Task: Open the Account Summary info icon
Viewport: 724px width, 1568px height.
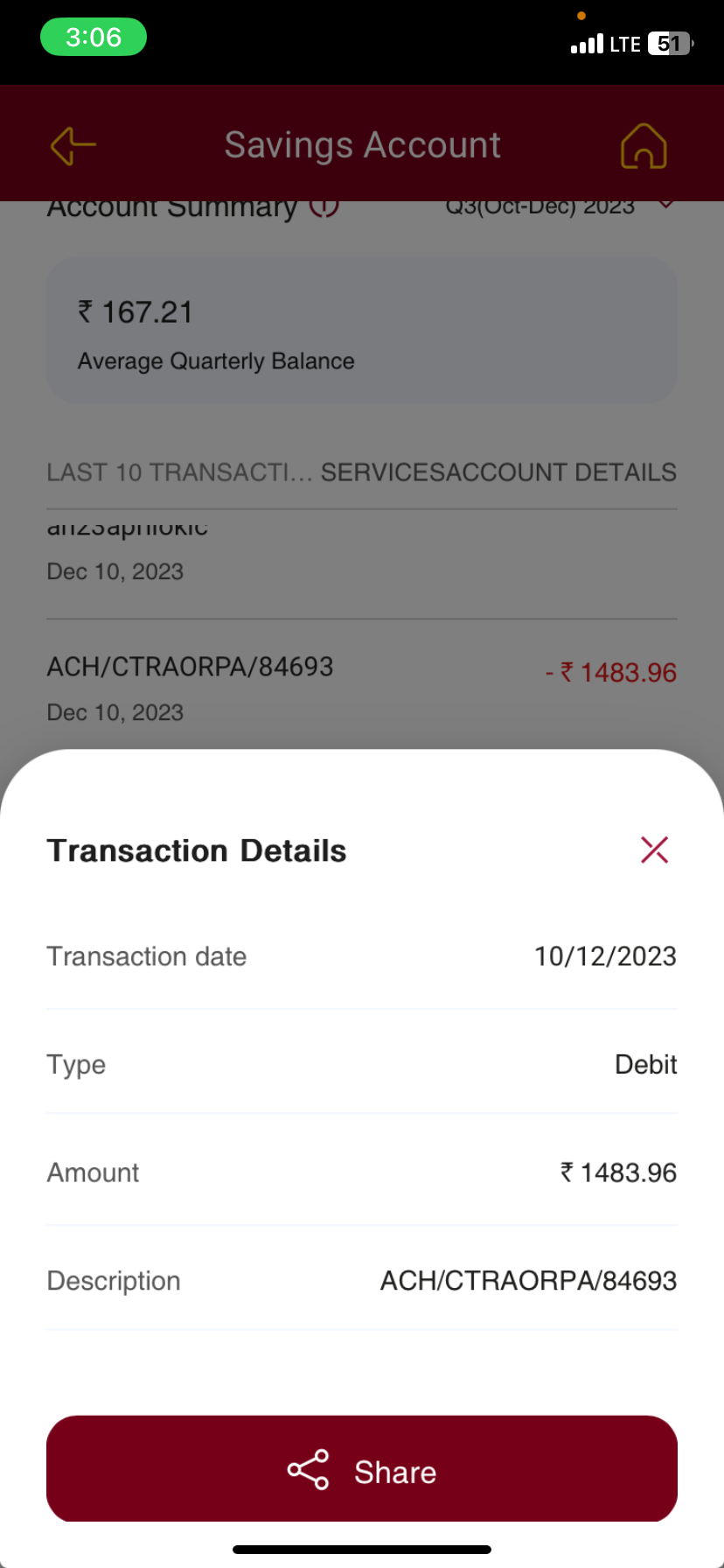Action: pyautogui.click(x=324, y=207)
